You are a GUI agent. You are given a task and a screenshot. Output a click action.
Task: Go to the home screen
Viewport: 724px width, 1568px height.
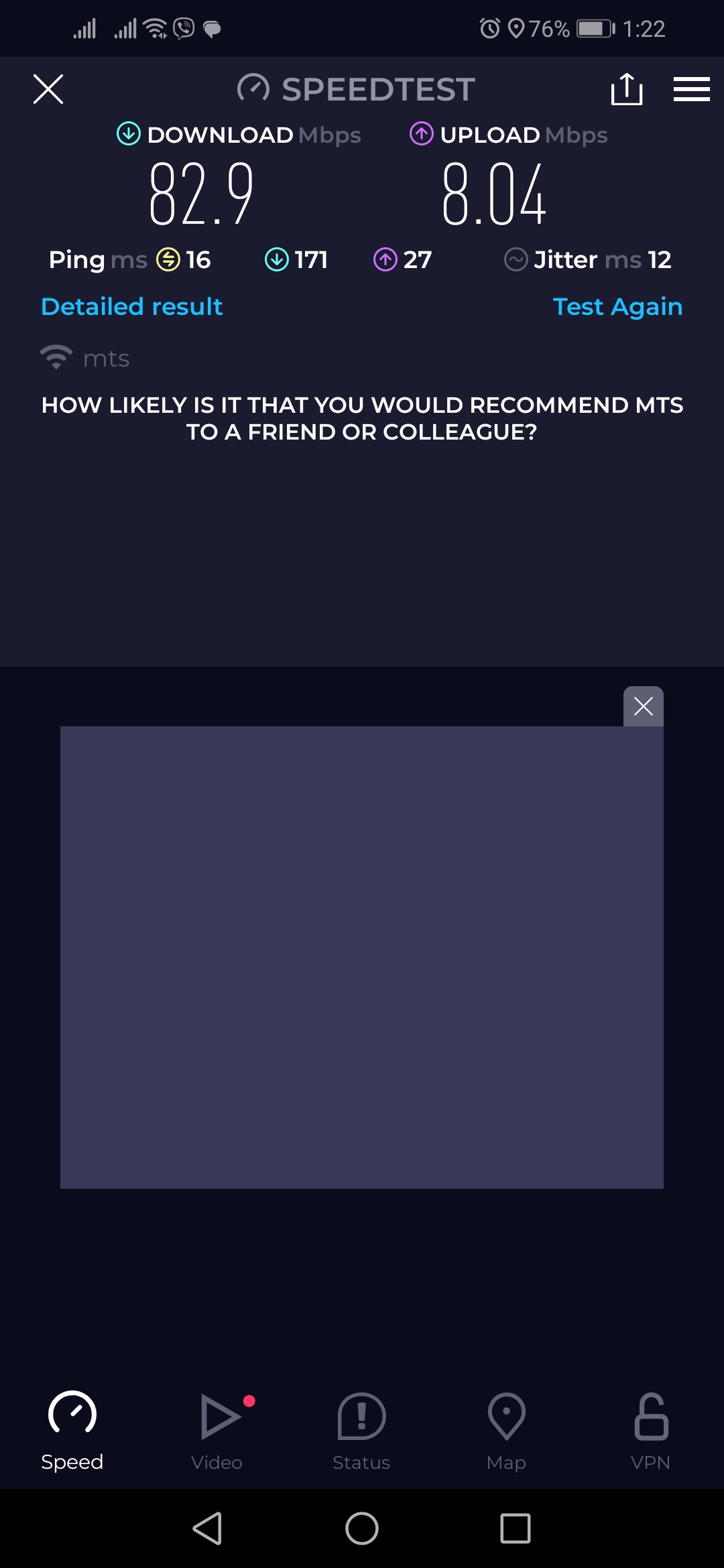tap(362, 1528)
